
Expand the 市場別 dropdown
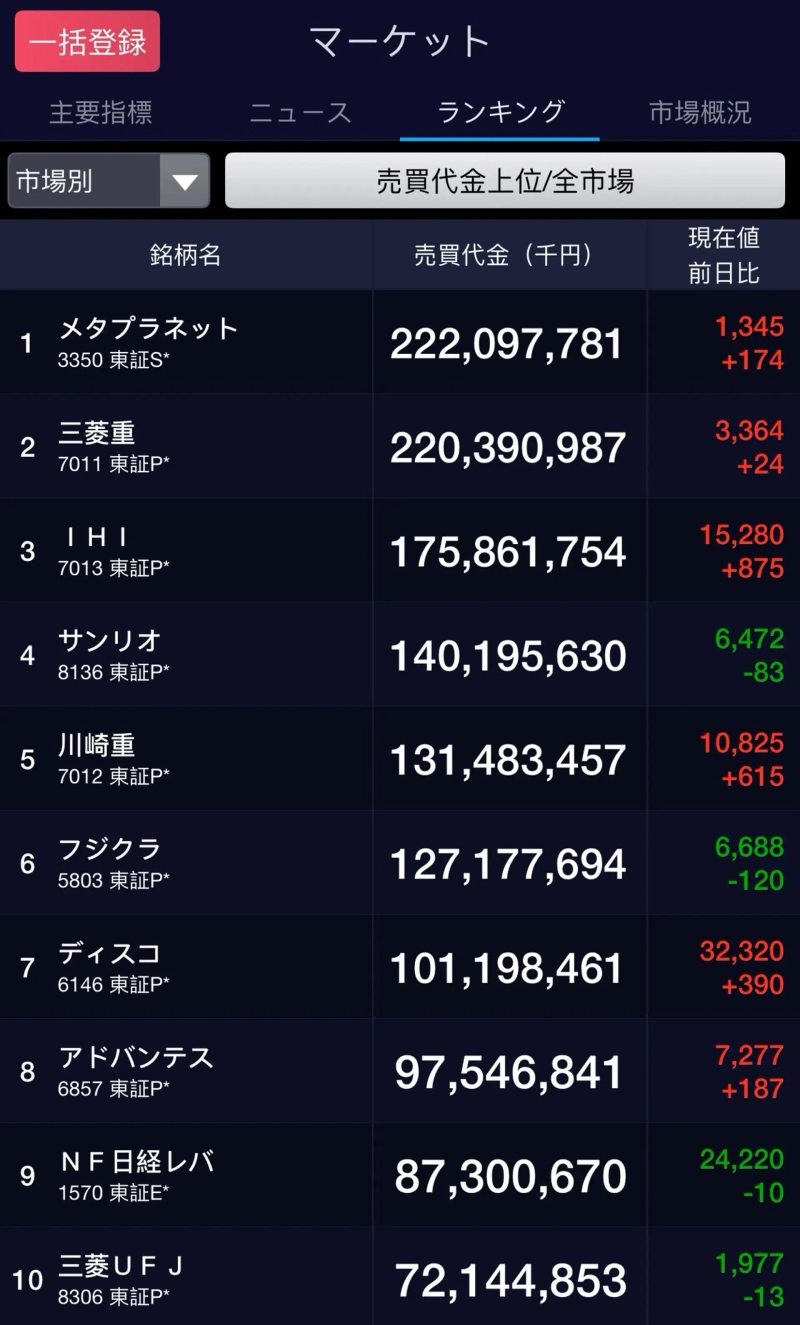coord(108,181)
